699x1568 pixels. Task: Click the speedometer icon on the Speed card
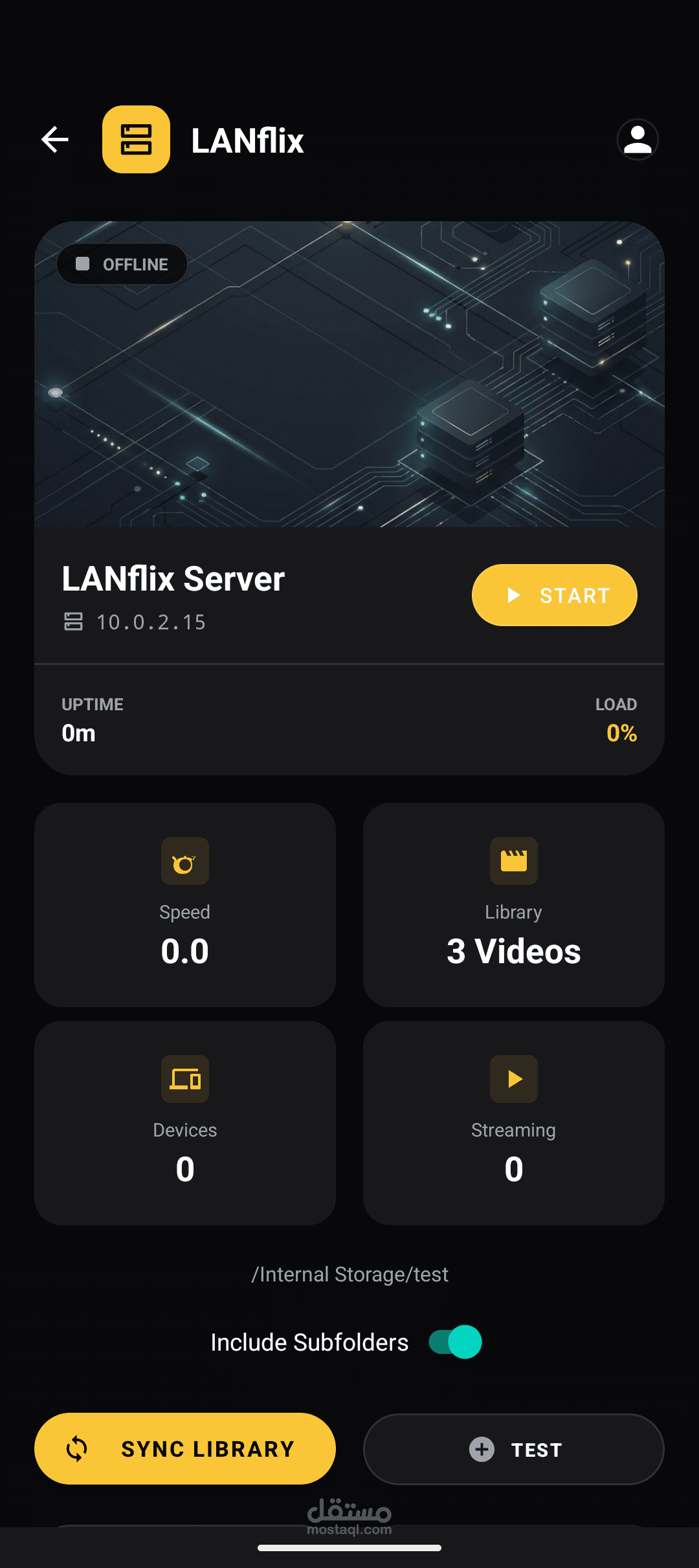coord(184,862)
